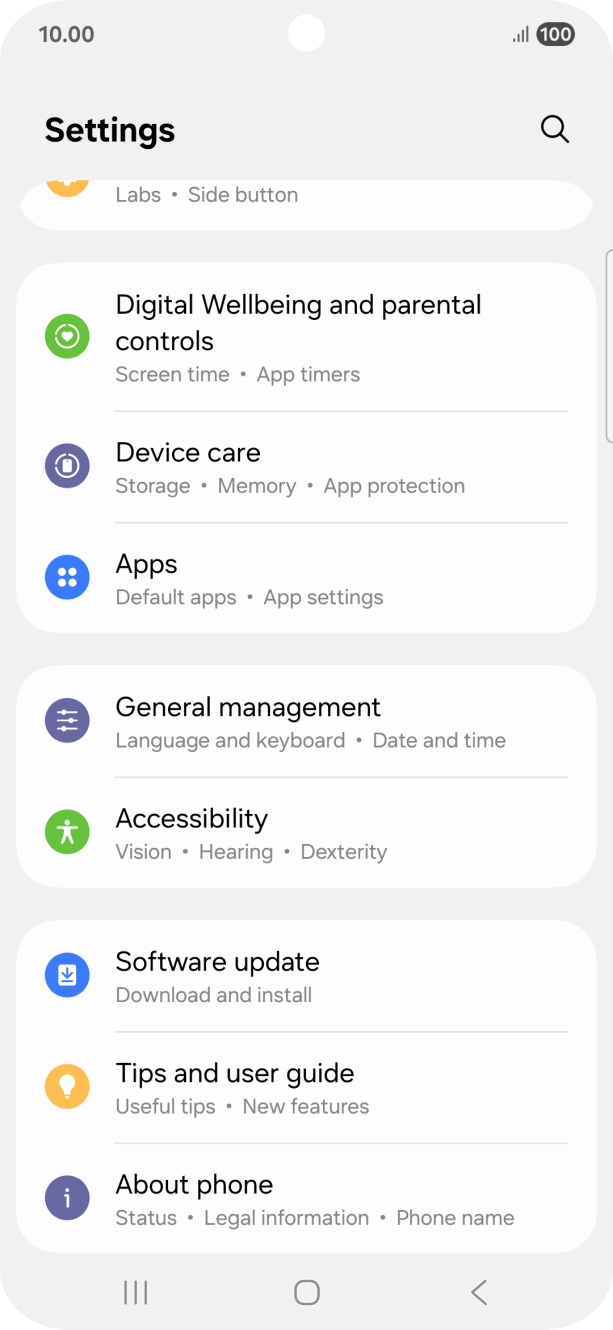Go to the home screen
The image size is (613, 1330).
(x=307, y=1292)
